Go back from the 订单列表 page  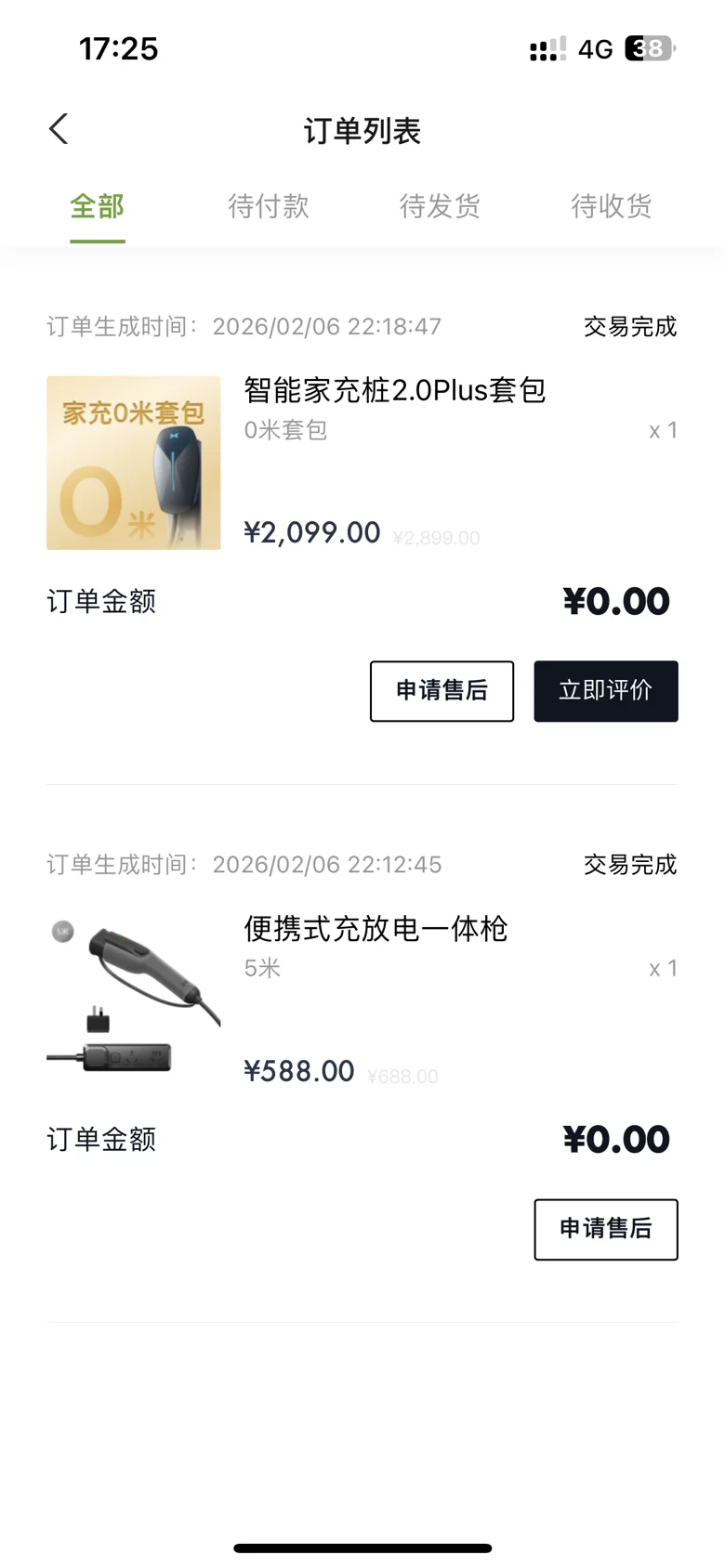[59, 129]
